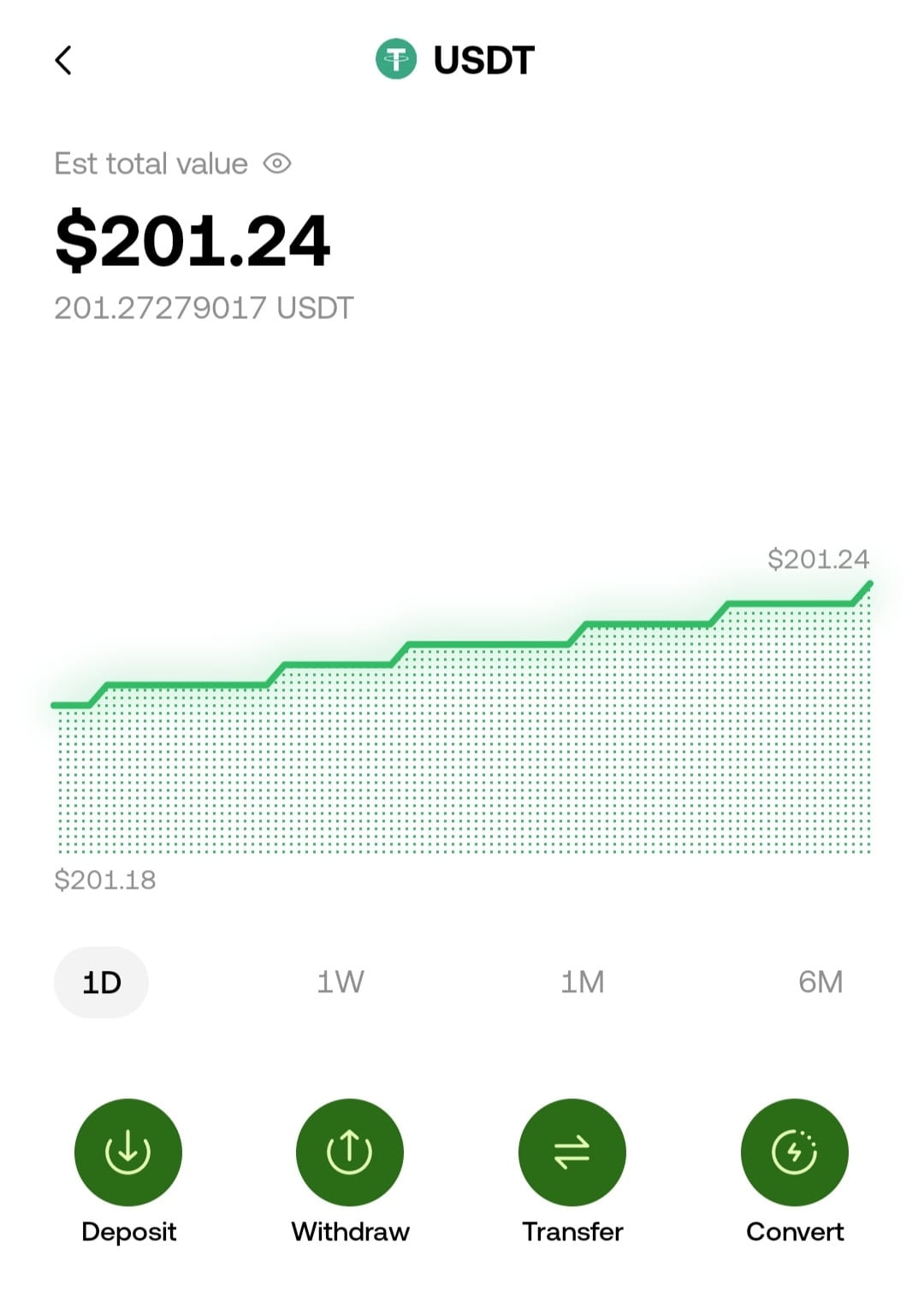Switch the chart to 1W
924x1308 pixels.
341,982
